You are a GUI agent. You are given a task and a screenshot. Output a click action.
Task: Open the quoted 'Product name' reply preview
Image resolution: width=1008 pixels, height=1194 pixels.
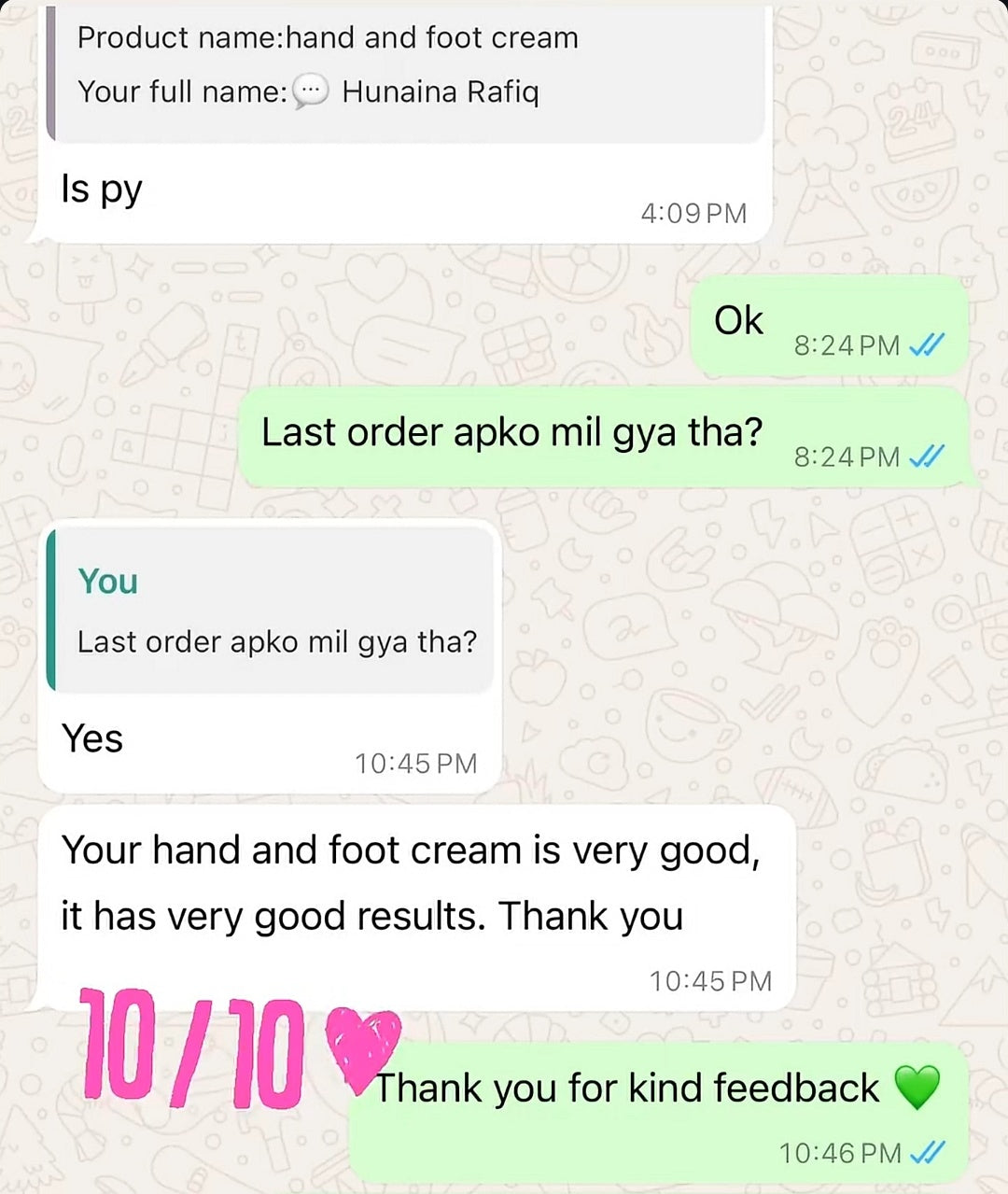(x=401, y=65)
